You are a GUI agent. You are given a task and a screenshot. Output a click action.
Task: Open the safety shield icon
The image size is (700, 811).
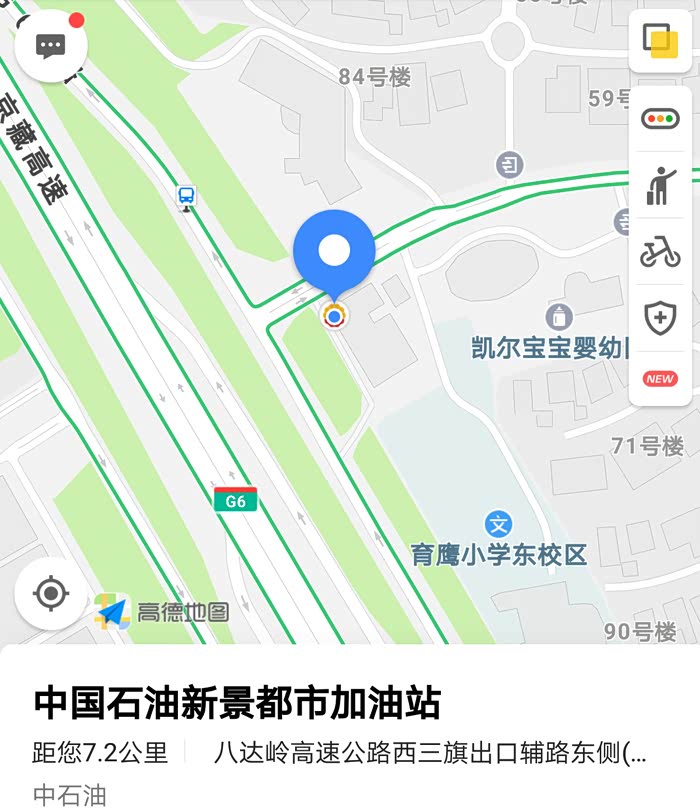pos(660,318)
